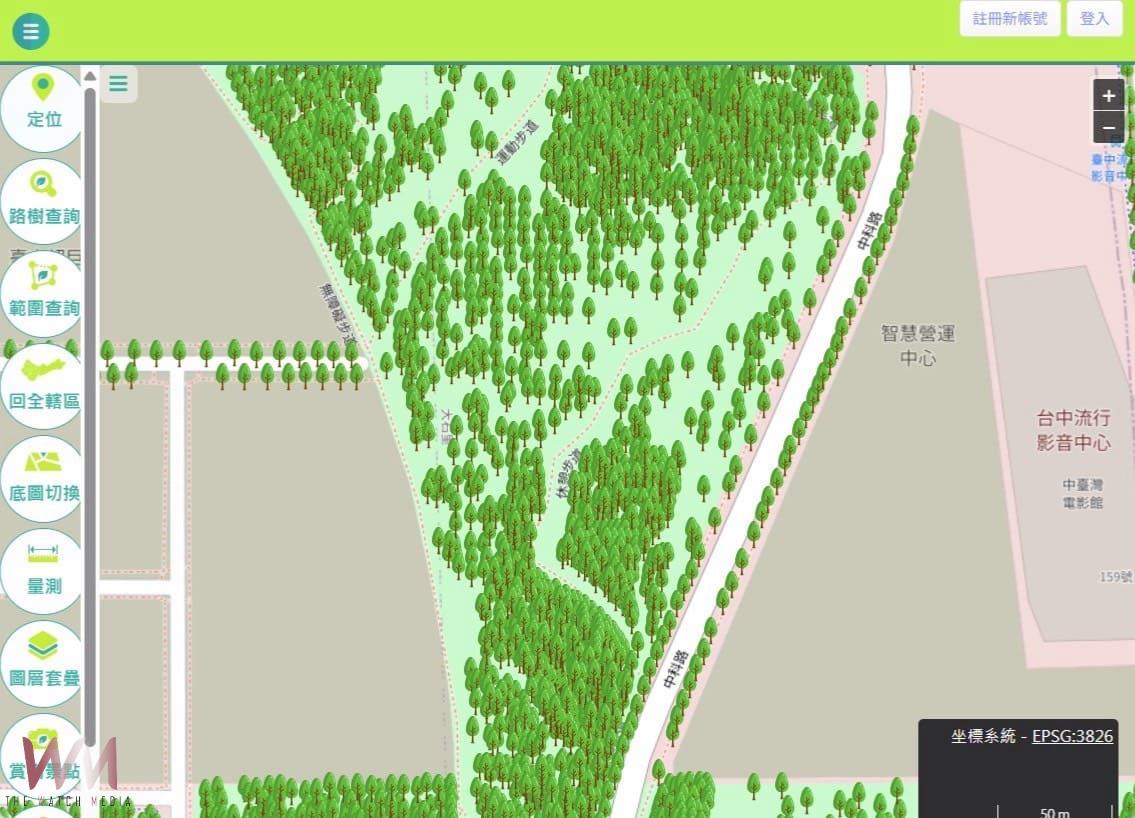This screenshot has width=1135, height=818.
Task: Select 範圍查詢 area query tool
Action: pos(44,294)
